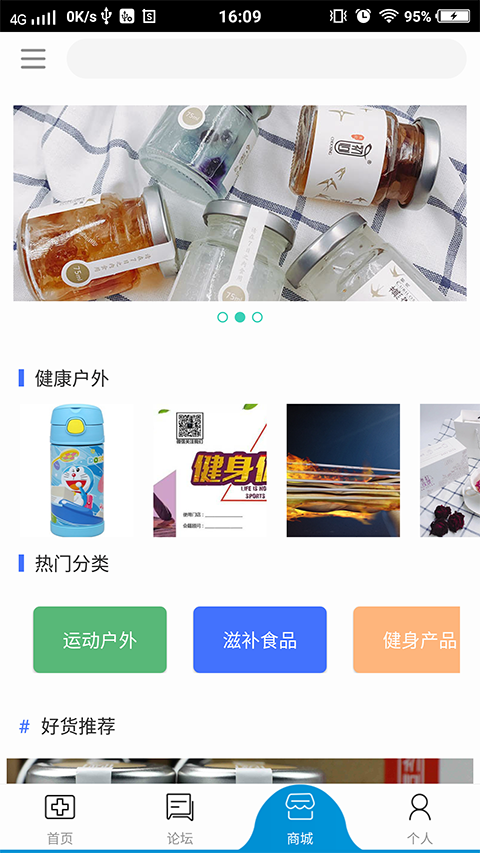Image resolution: width=480 pixels, height=853 pixels.
Task: Open the Doraemon water bottle product
Action: point(76,471)
